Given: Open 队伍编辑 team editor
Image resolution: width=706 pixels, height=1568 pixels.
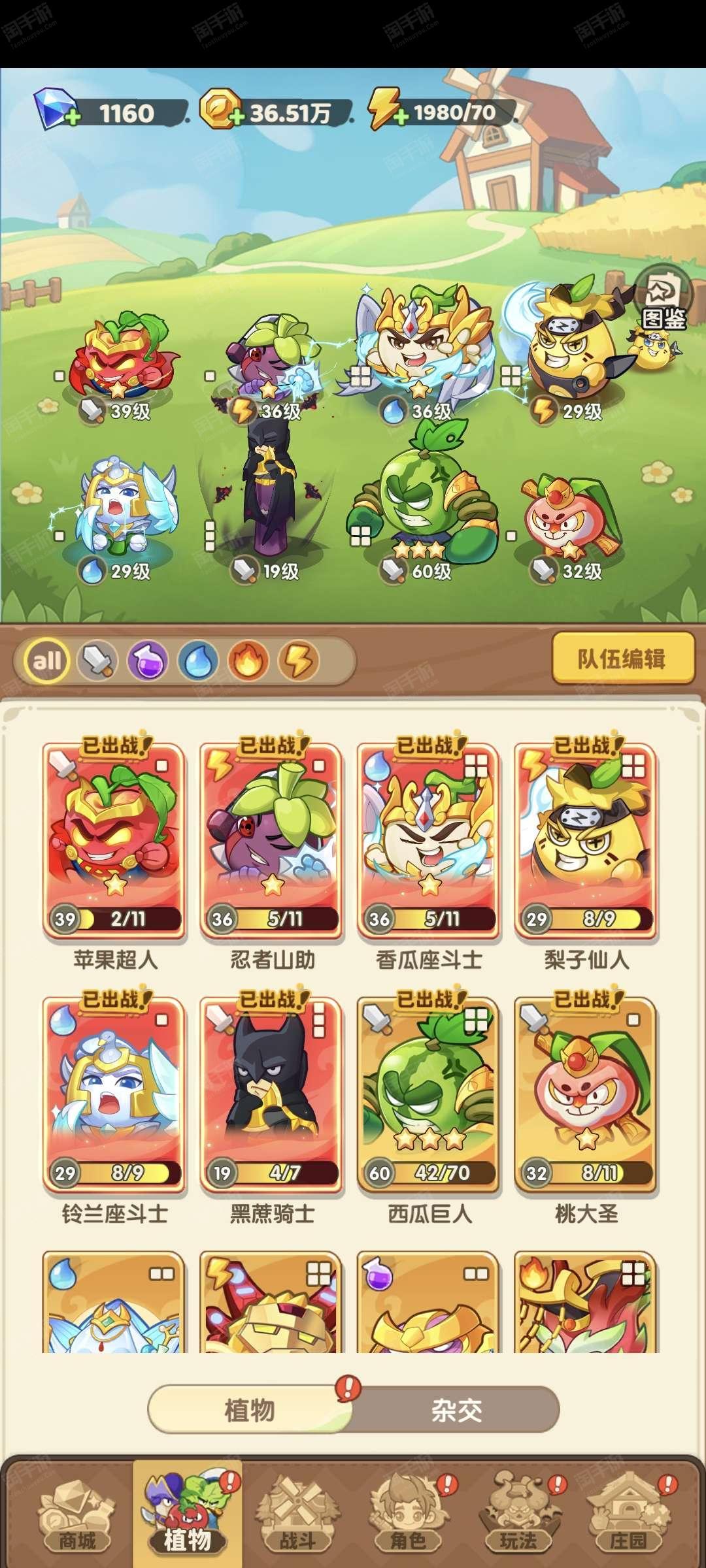Looking at the screenshot, I should [622, 659].
